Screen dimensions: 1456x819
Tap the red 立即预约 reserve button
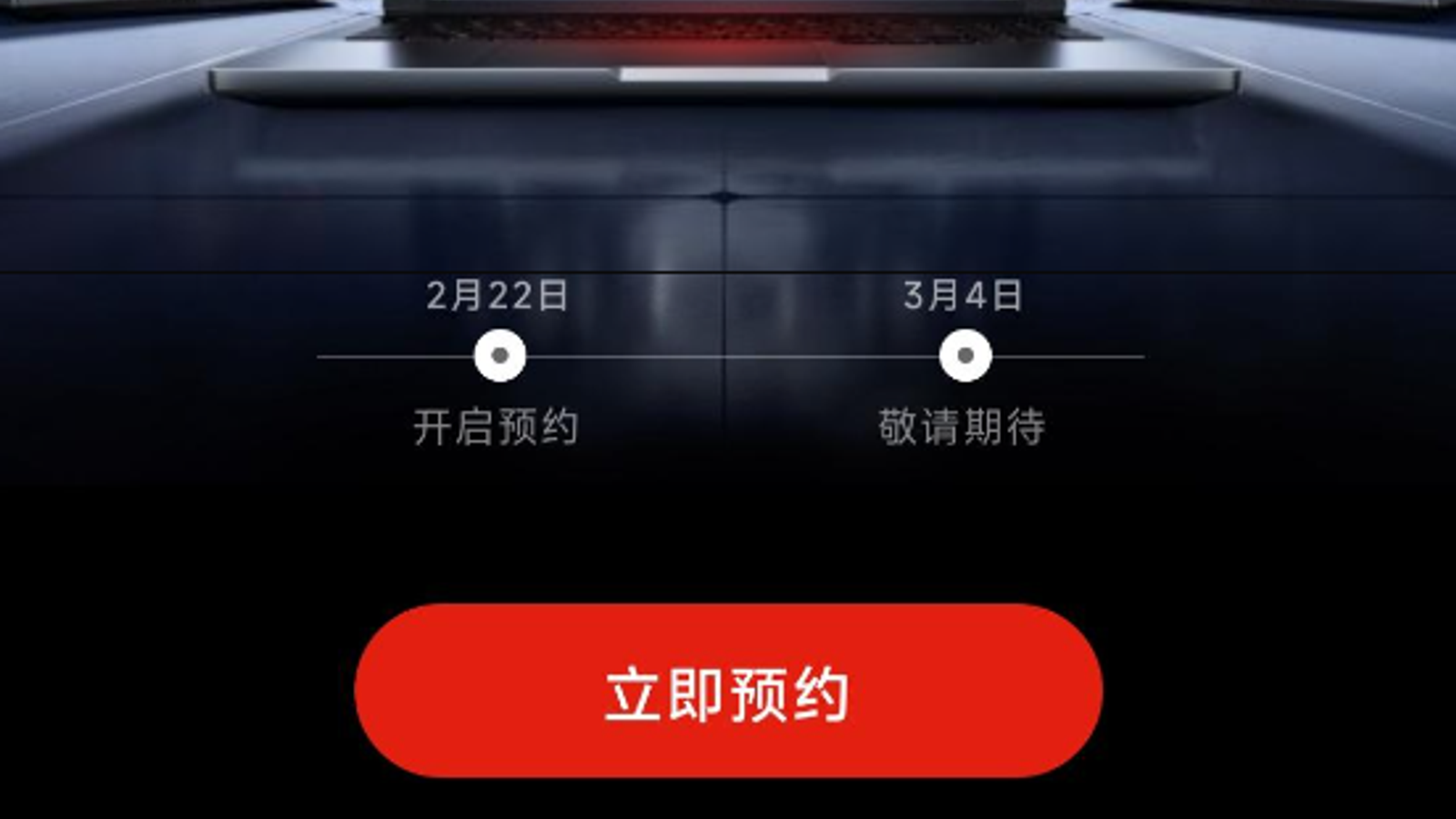pyautogui.click(x=728, y=692)
